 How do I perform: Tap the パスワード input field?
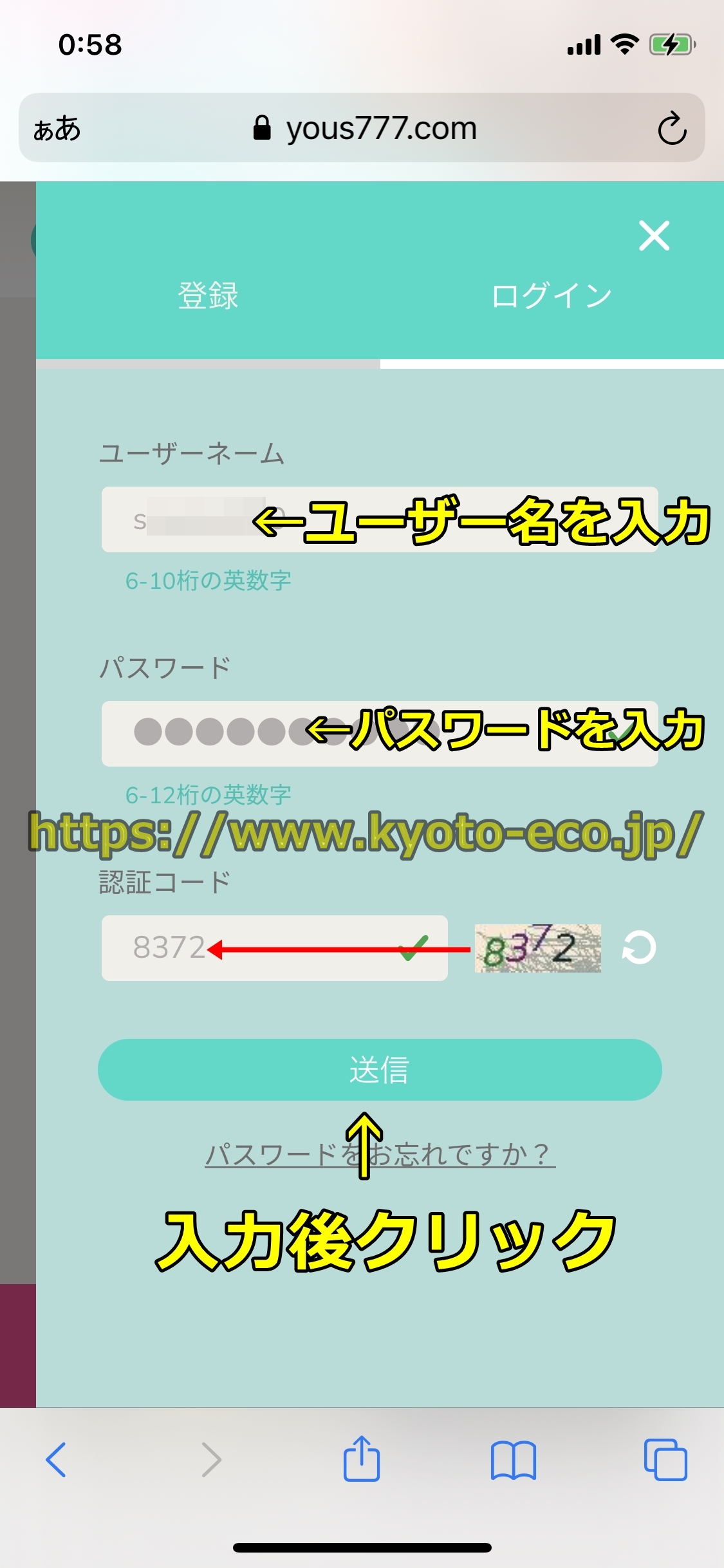click(x=379, y=733)
